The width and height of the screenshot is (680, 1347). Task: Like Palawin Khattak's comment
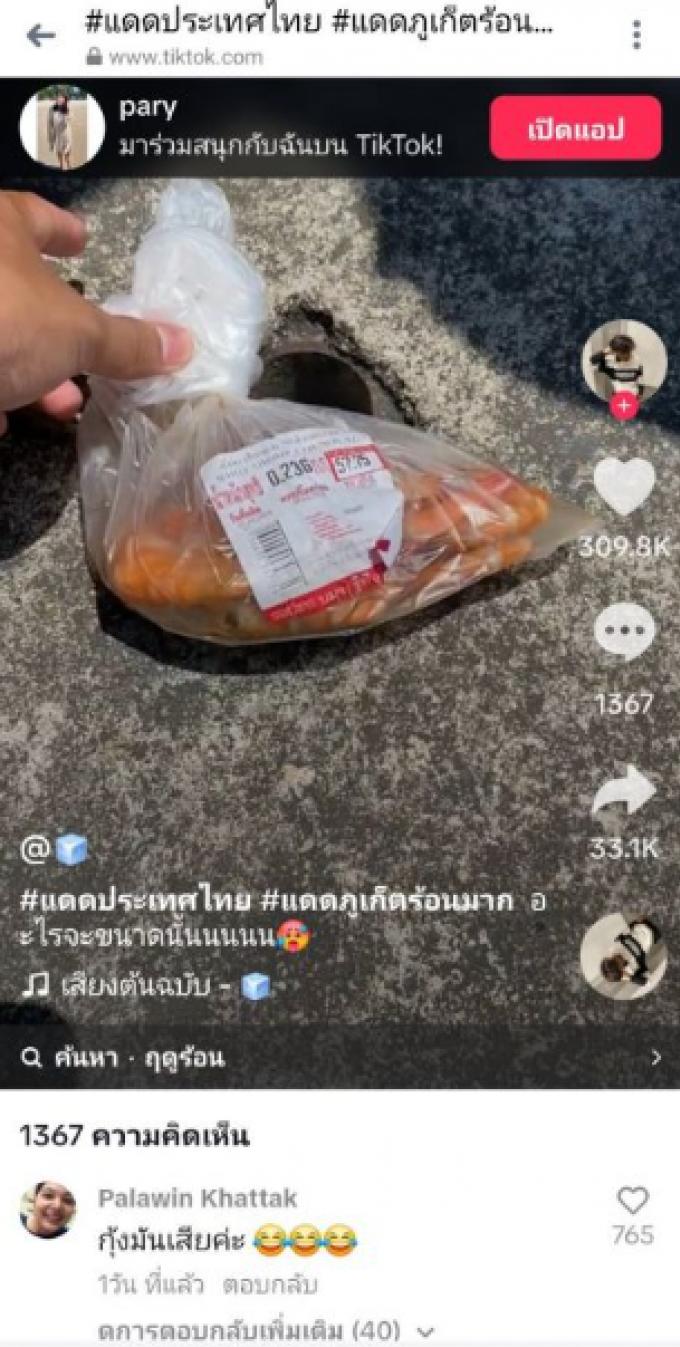coord(632,1202)
